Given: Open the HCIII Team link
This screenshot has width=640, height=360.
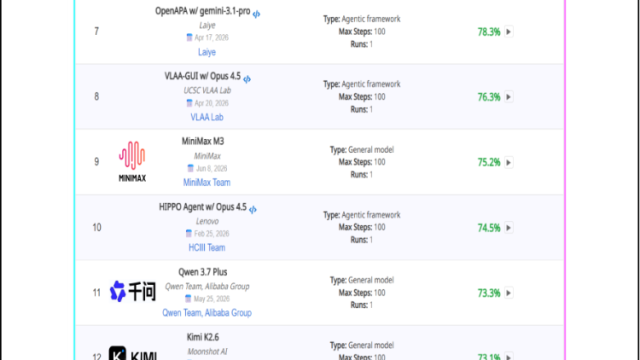Looking at the screenshot, I should pos(207,248).
